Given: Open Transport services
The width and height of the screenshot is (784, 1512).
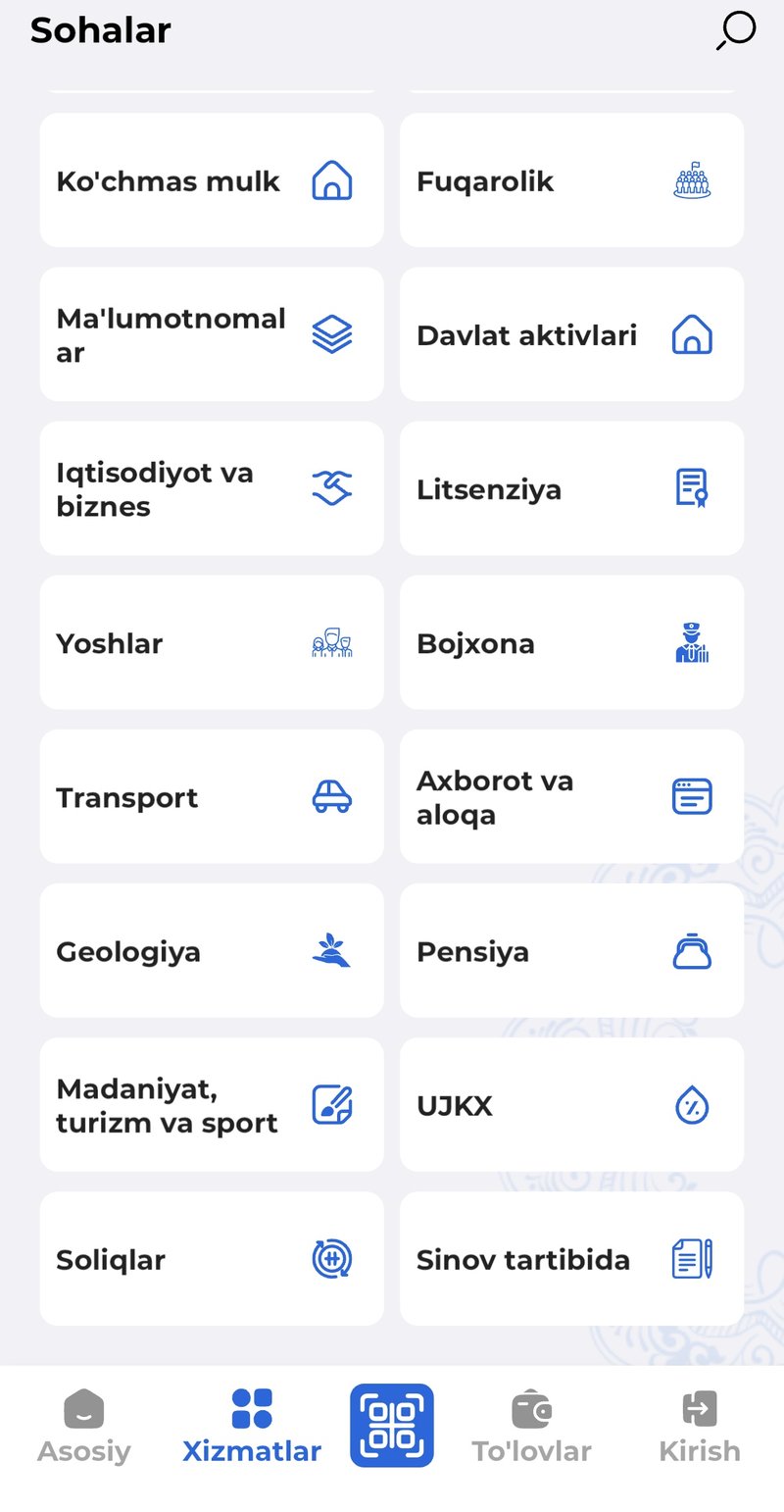Looking at the screenshot, I should 212,797.
